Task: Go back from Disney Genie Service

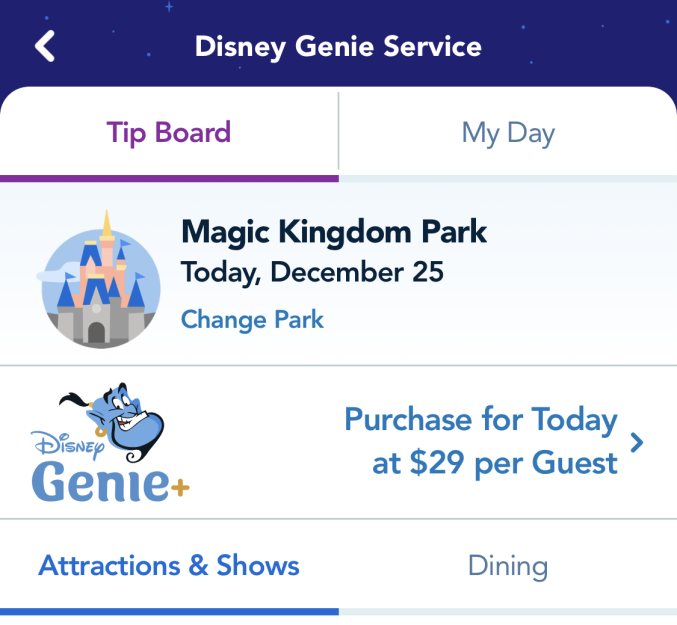Action: click(x=45, y=46)
